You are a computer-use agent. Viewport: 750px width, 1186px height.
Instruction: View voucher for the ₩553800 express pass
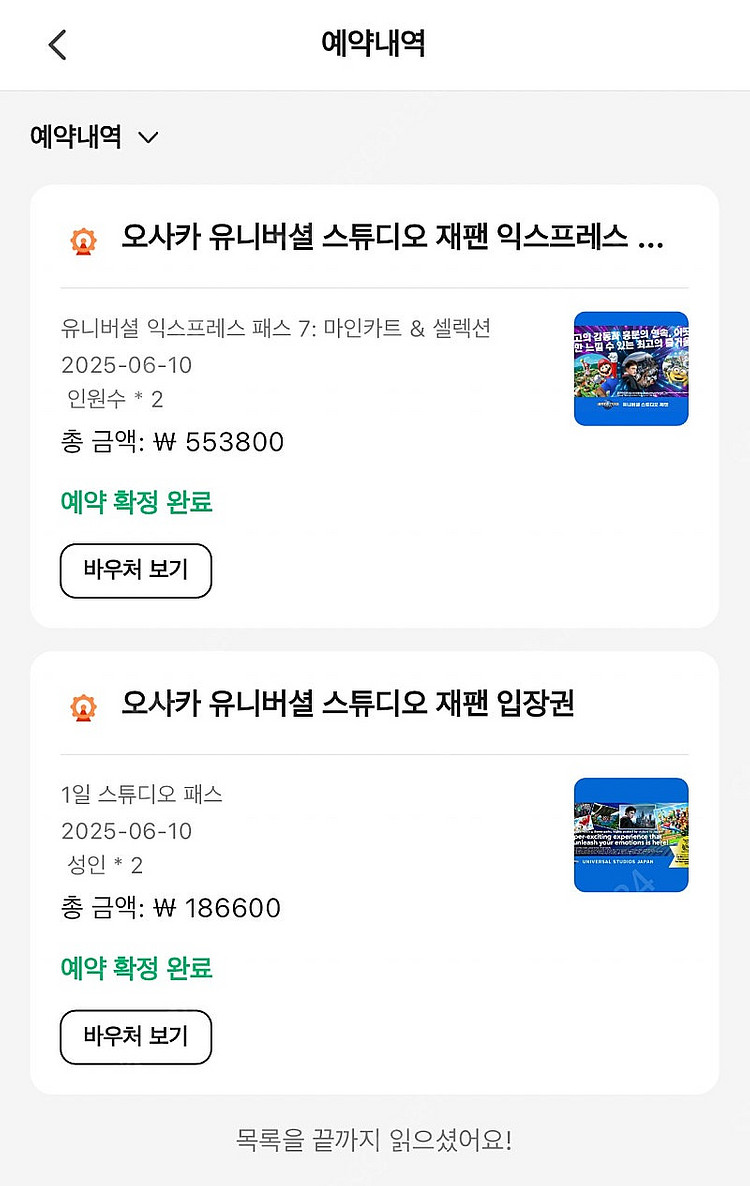pyautogui.click(x=136, y=570)
